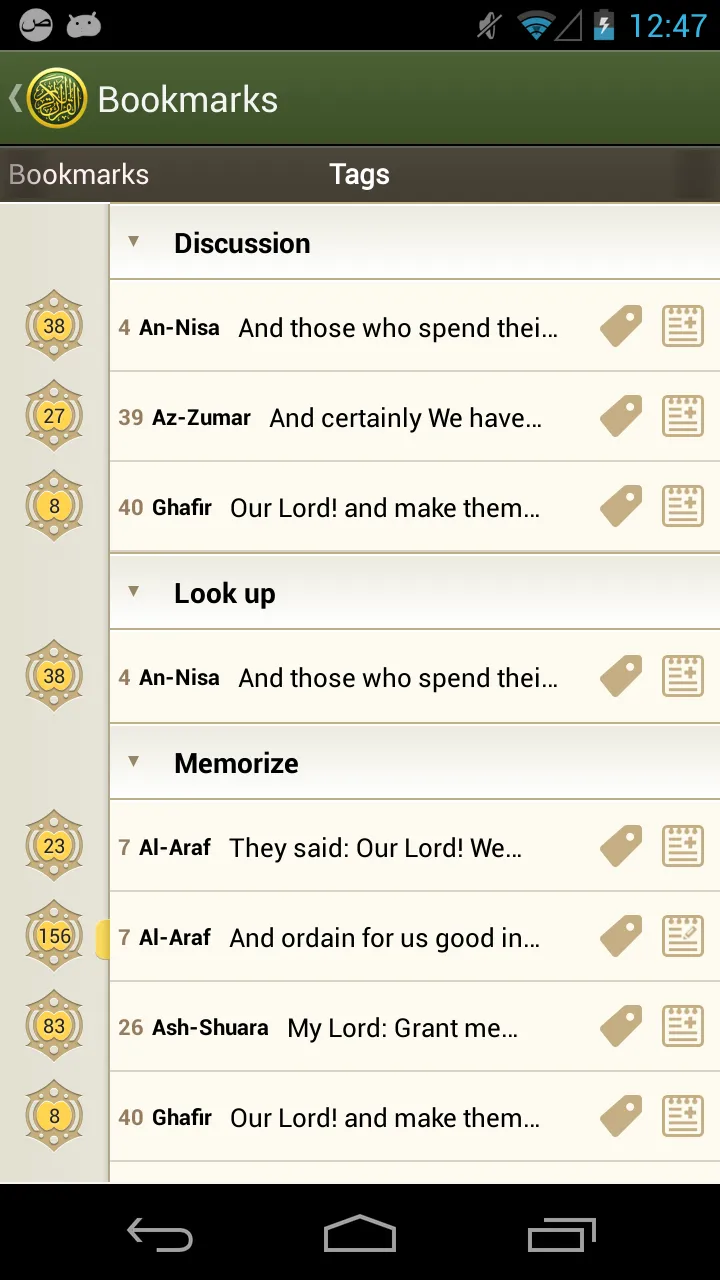
Task: Select verse medallion 156 for Al-Araf
Action: click(53, 936)
